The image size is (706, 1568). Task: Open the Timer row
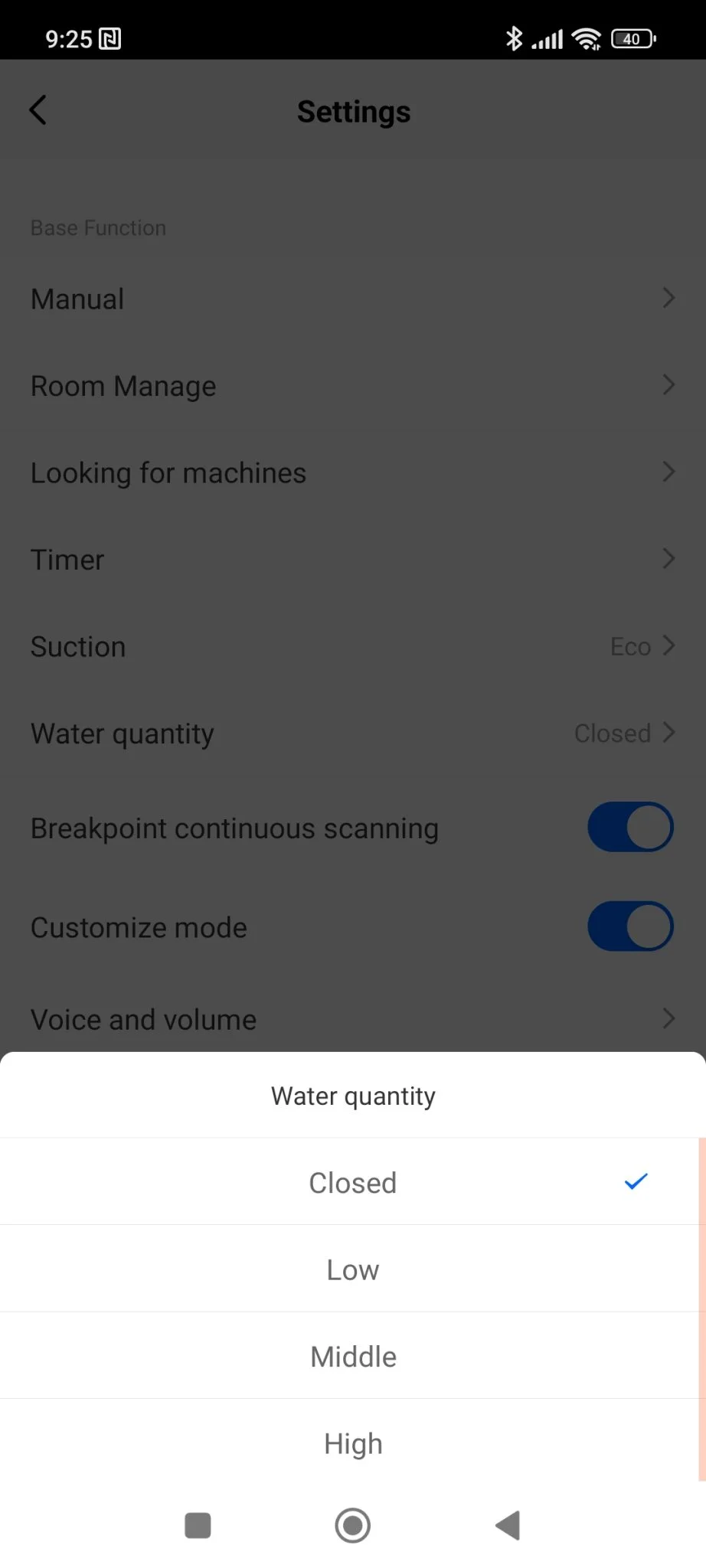coord(352,560)
